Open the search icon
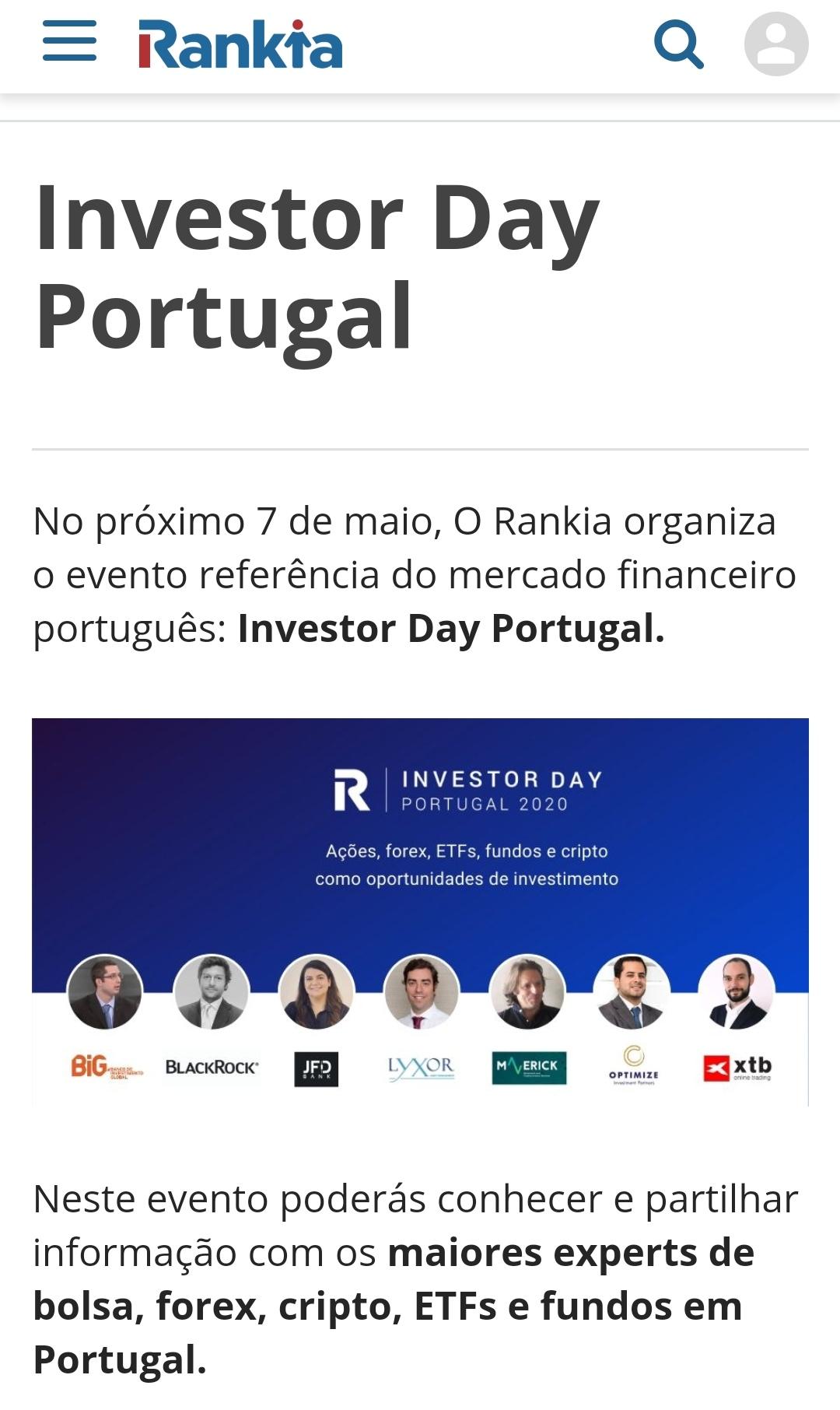Viewport: 840px width, 1410px height. pyautogui.click(x=678, y=44)
